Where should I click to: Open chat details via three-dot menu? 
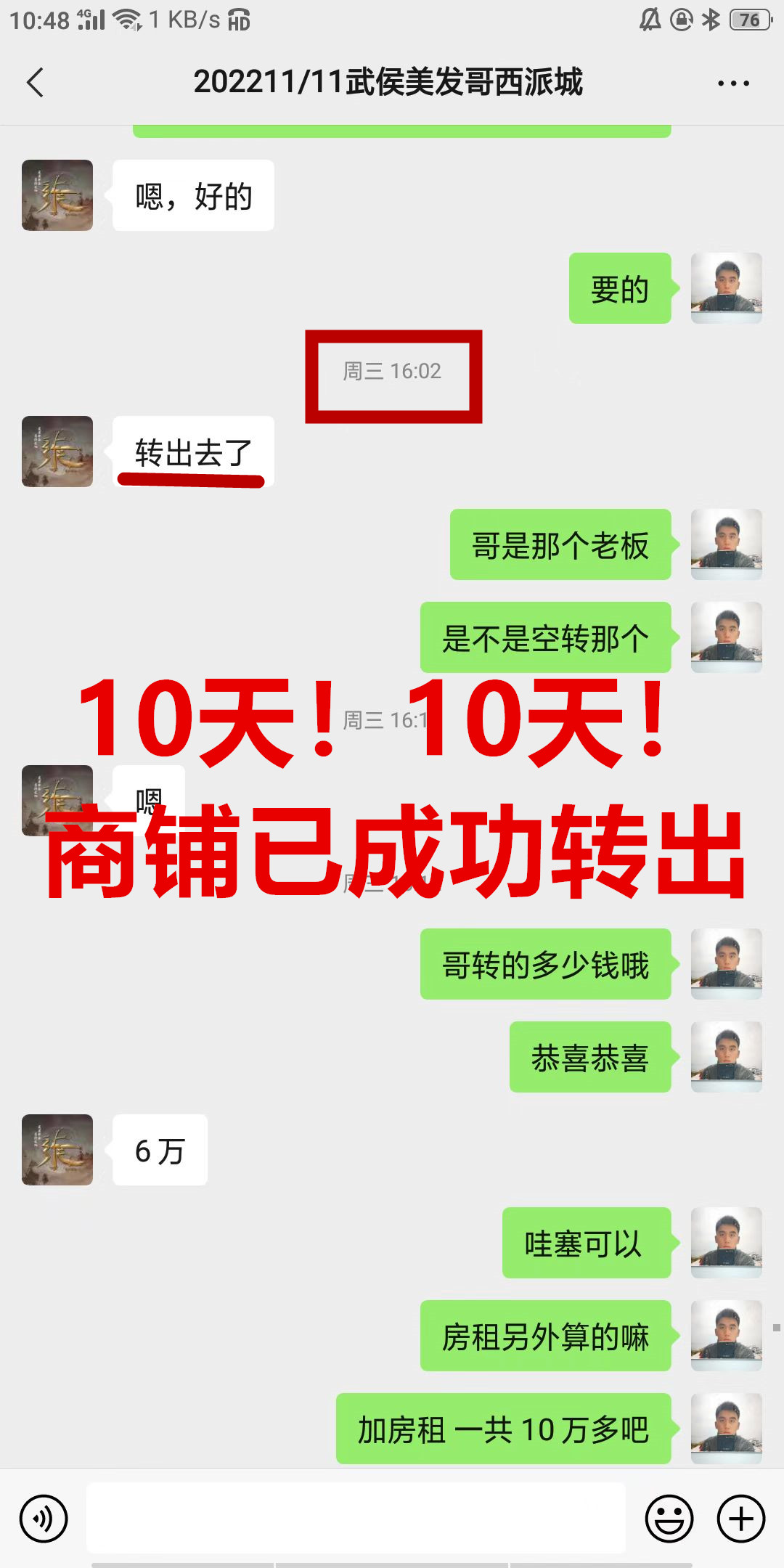(733, 83)
